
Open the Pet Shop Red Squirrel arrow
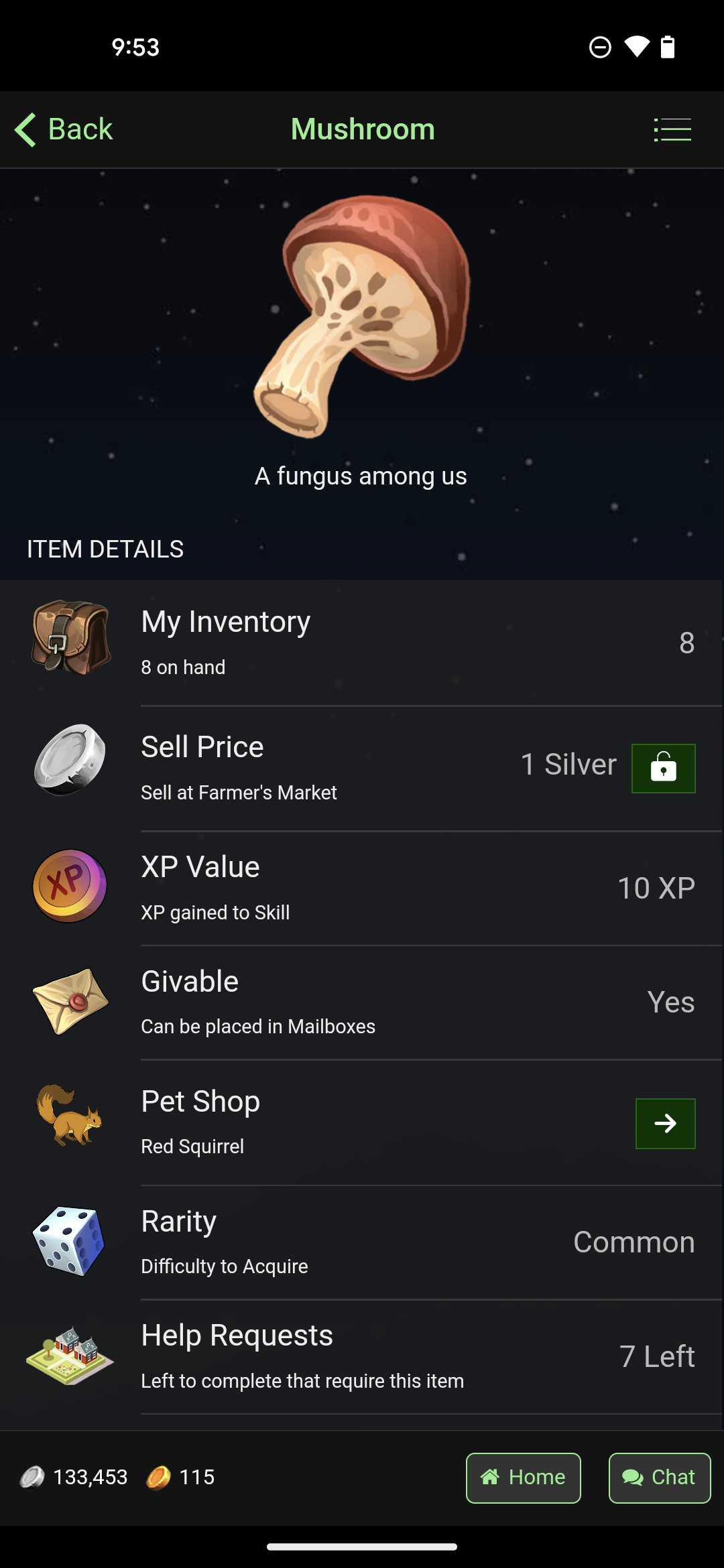665,1123
